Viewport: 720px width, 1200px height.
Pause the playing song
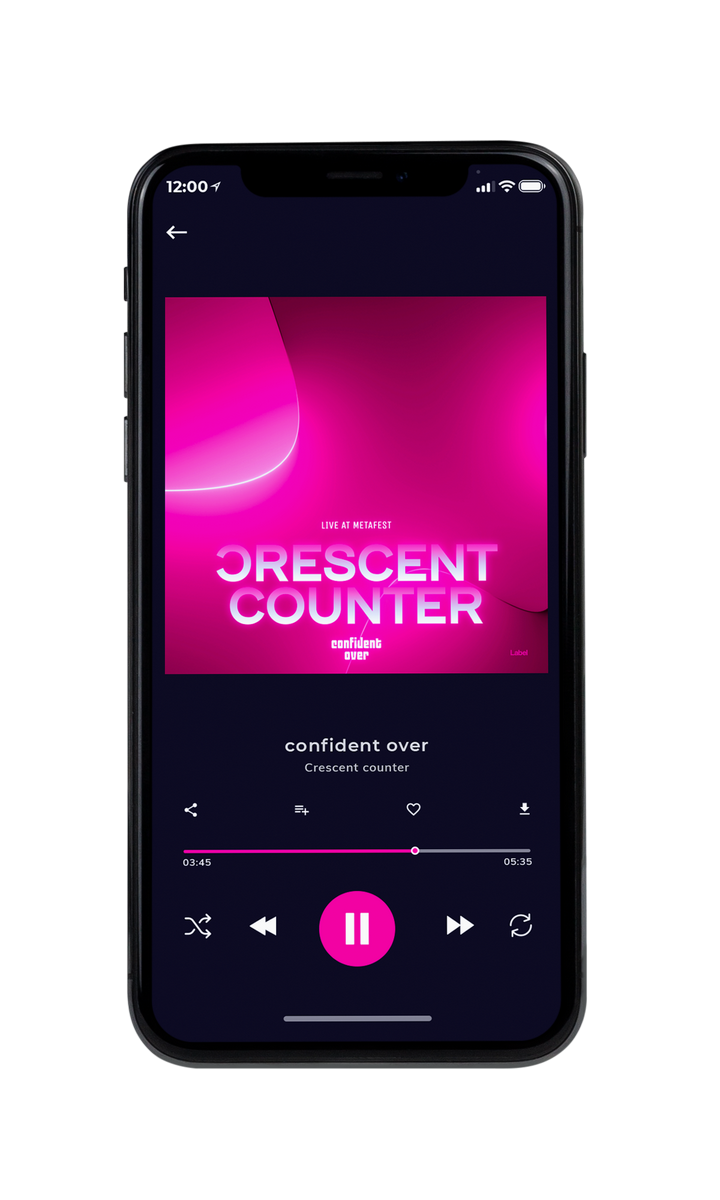[x=357, y=928]
